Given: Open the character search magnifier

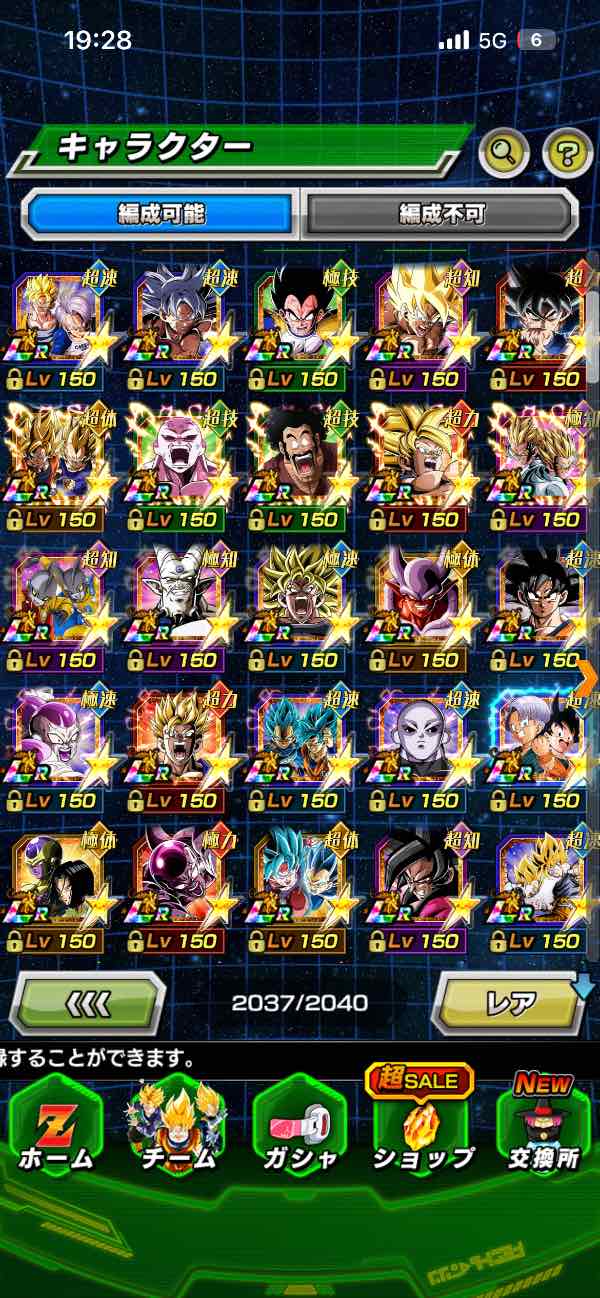Looking at the screenshot, I should 505,153.
